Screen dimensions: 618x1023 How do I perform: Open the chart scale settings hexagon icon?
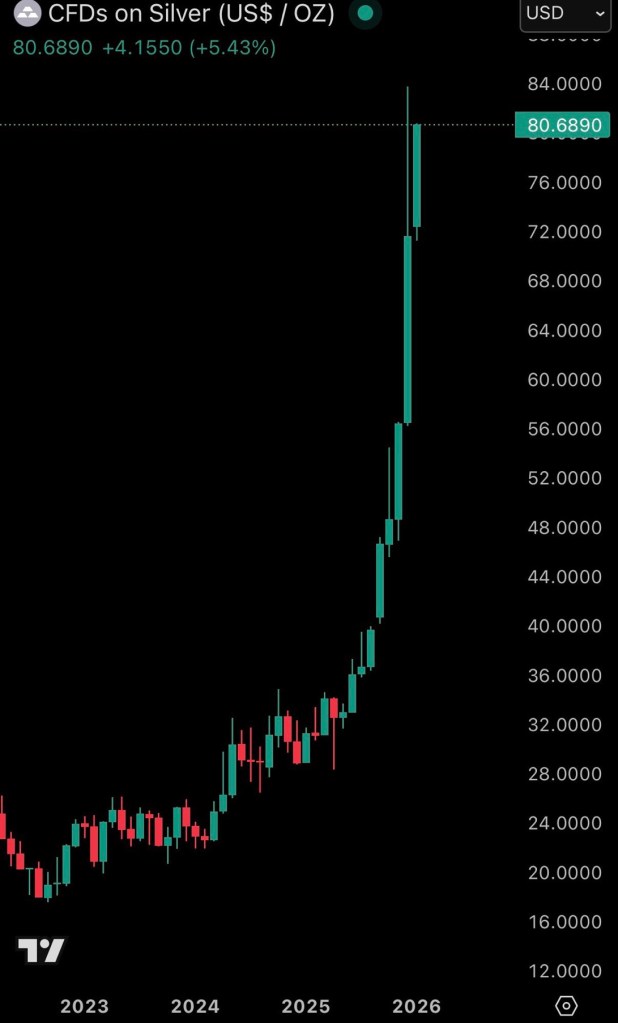point(566,1006)
